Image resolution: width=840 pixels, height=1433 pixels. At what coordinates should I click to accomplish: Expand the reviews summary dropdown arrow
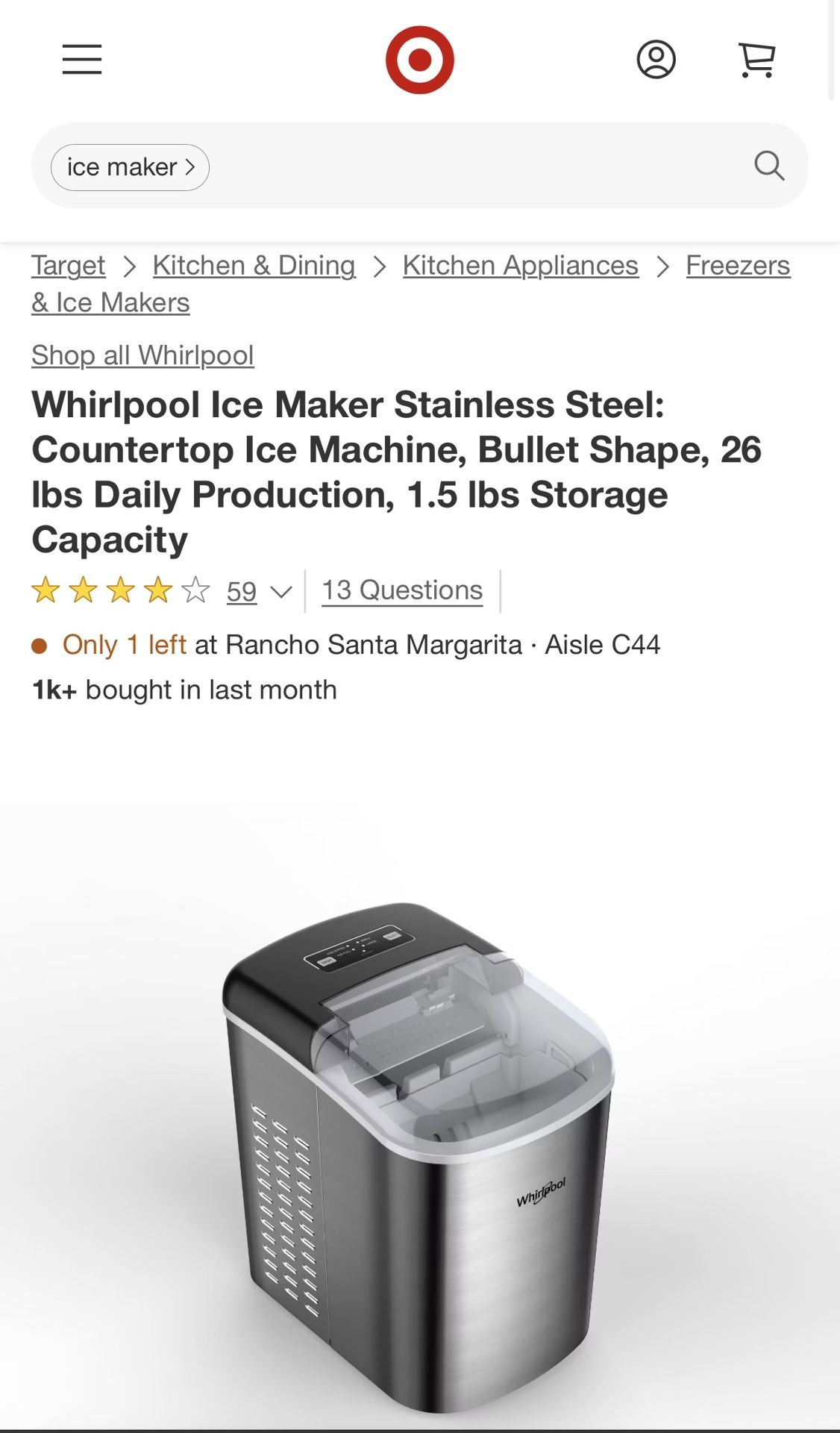(x=281, y=592)
